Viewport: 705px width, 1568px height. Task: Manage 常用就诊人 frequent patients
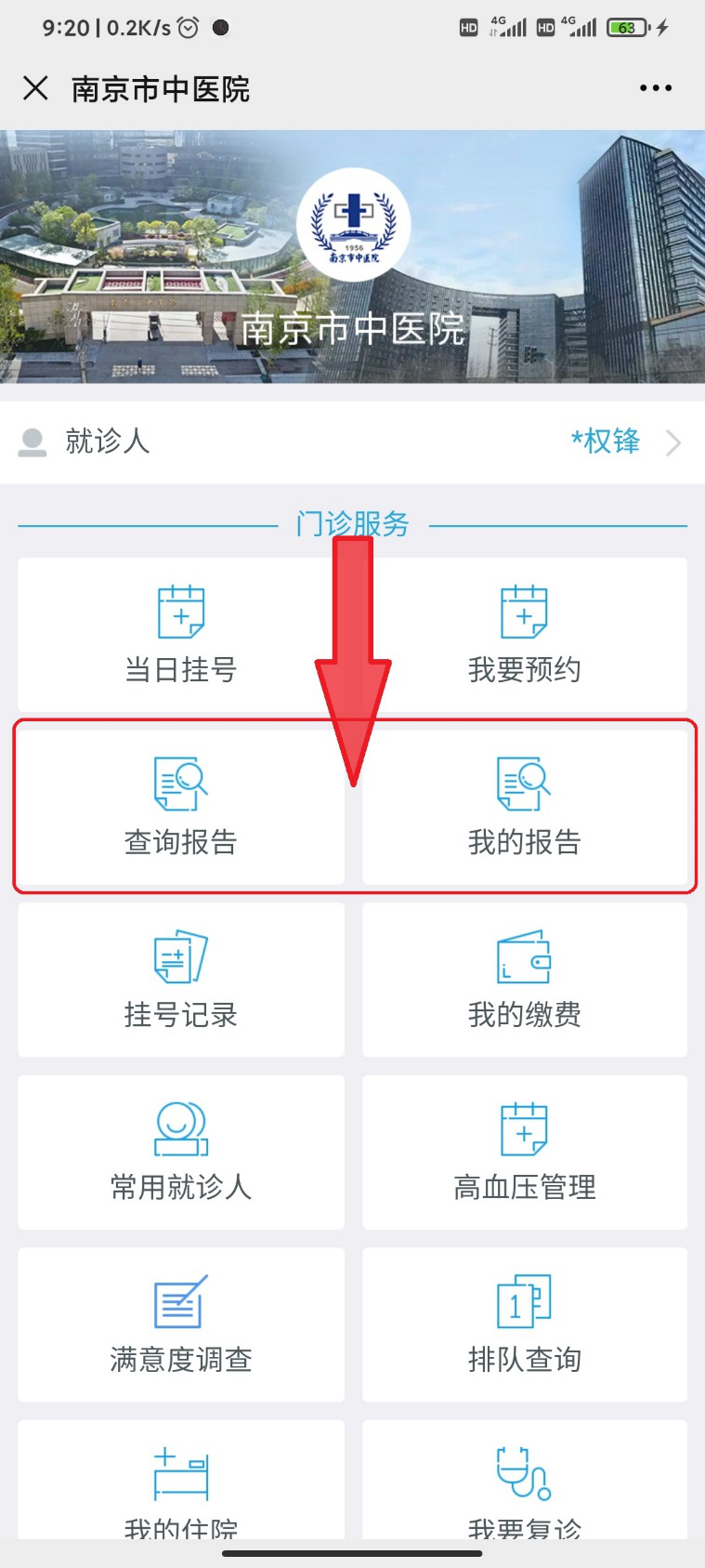click(181, 1153)
